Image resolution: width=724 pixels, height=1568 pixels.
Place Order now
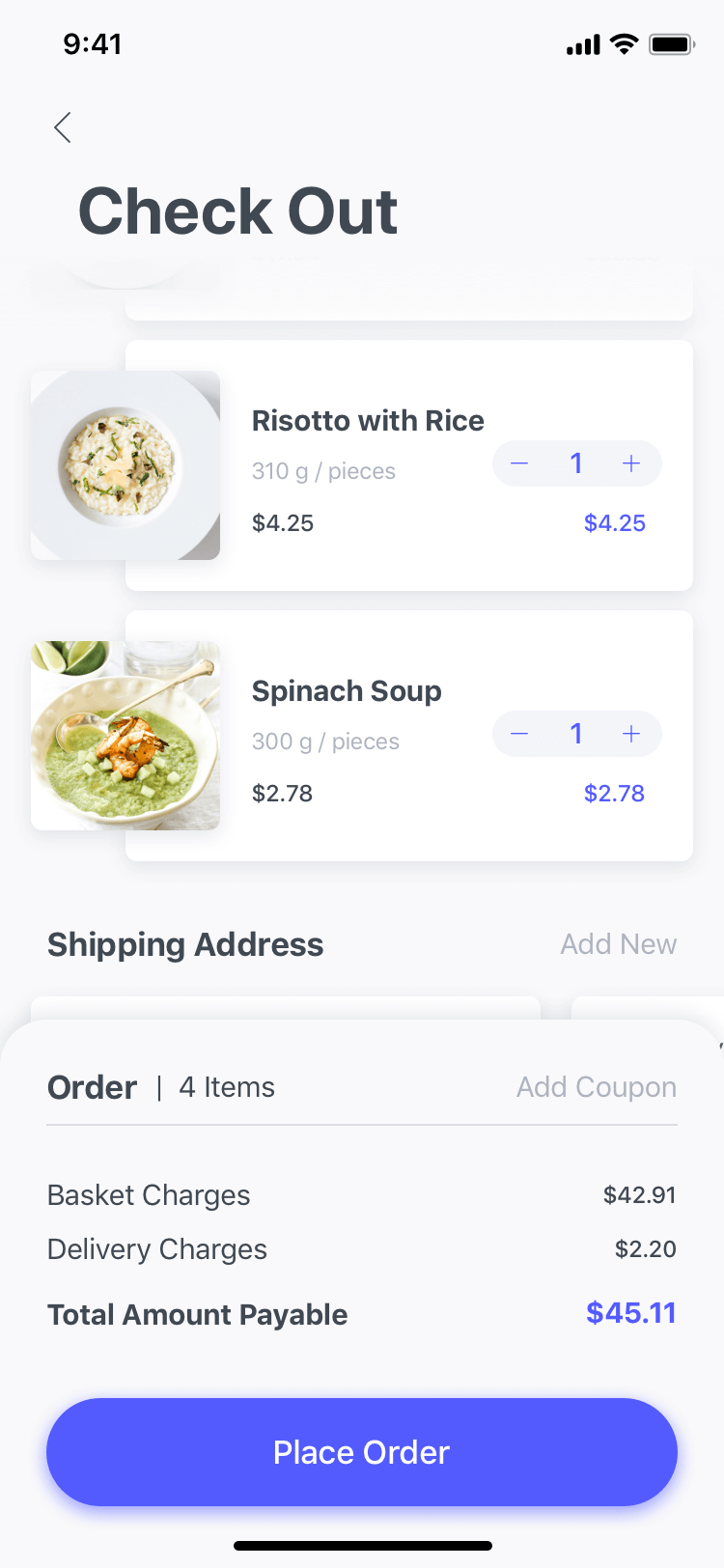pos(362,1452)
